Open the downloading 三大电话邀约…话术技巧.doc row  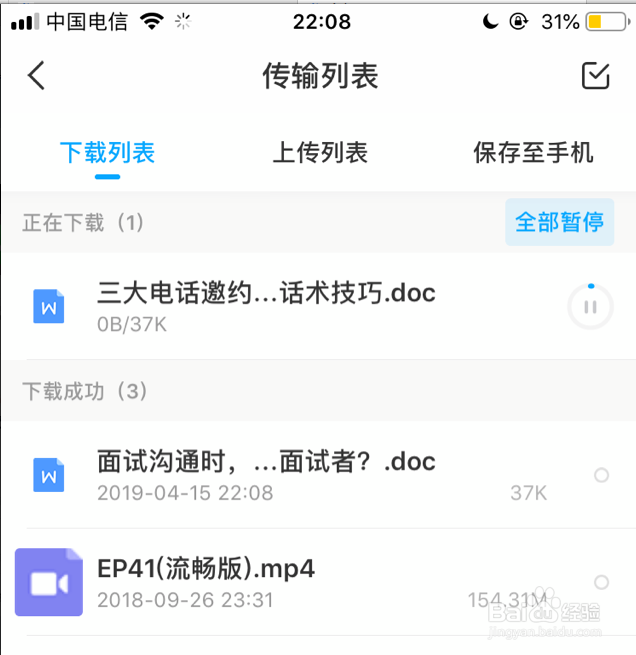tap(266, 305)
